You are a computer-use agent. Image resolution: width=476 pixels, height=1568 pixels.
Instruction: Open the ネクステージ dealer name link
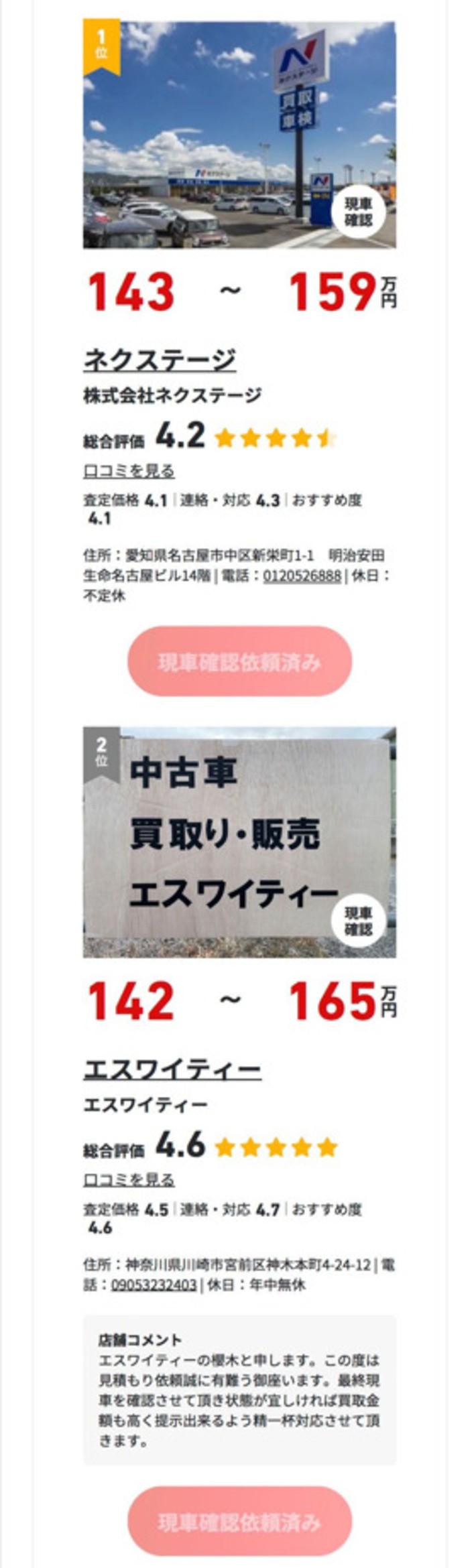(159, 360)
